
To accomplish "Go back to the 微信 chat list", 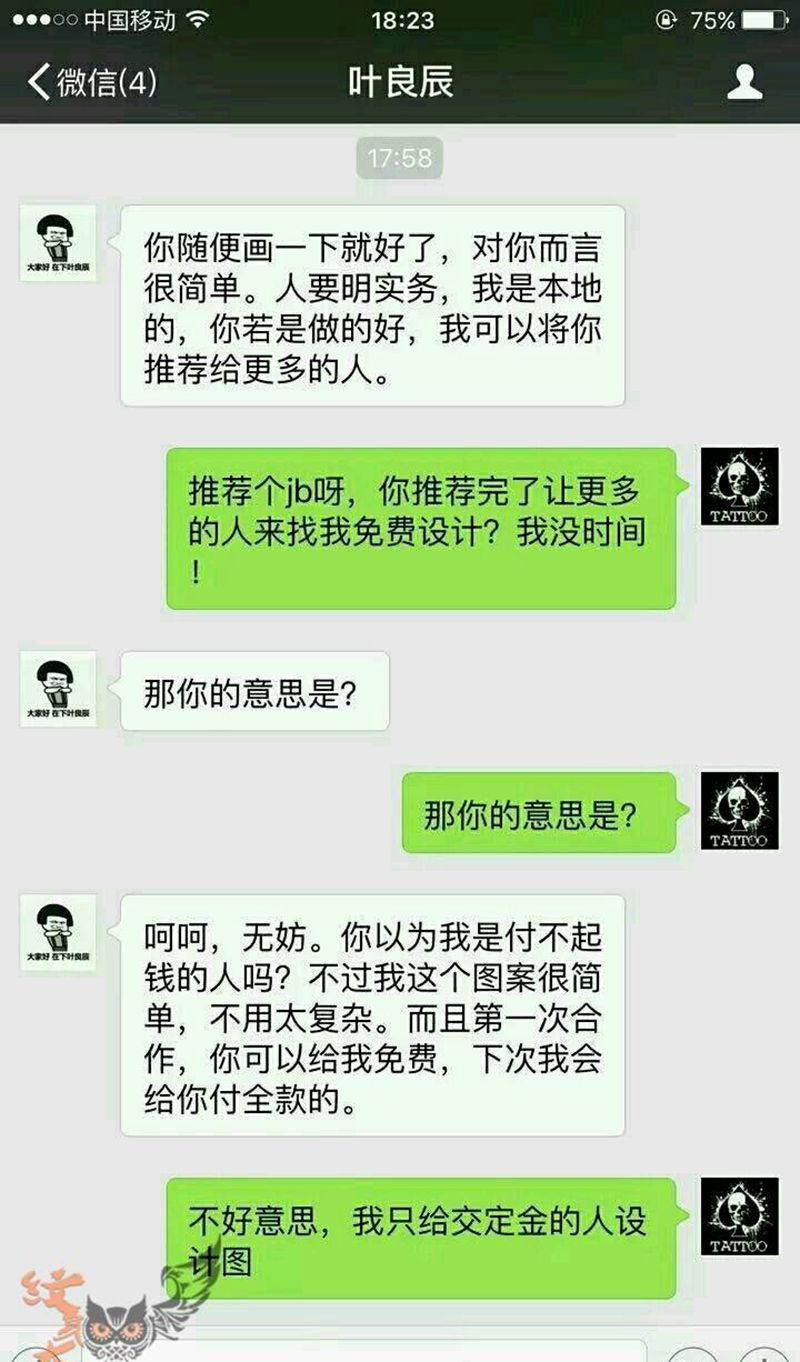I will [90, 82].
